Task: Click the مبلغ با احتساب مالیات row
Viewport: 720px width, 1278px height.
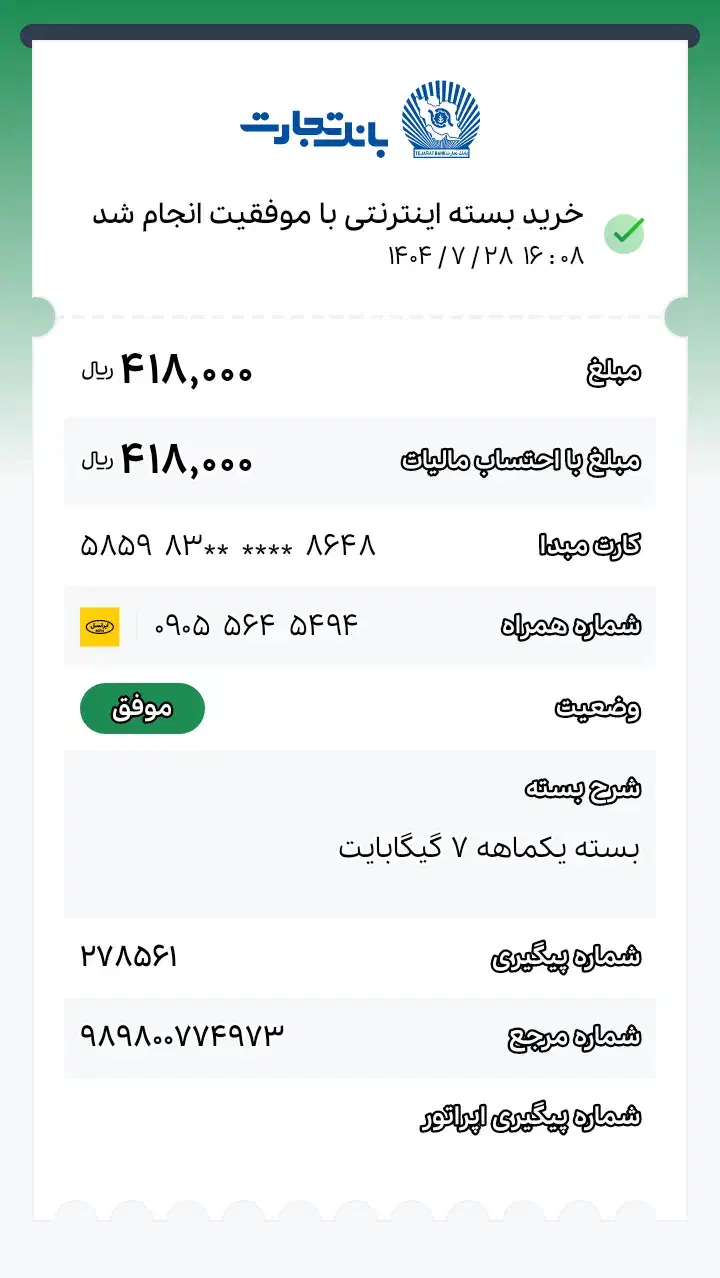Action: point(360,460)
